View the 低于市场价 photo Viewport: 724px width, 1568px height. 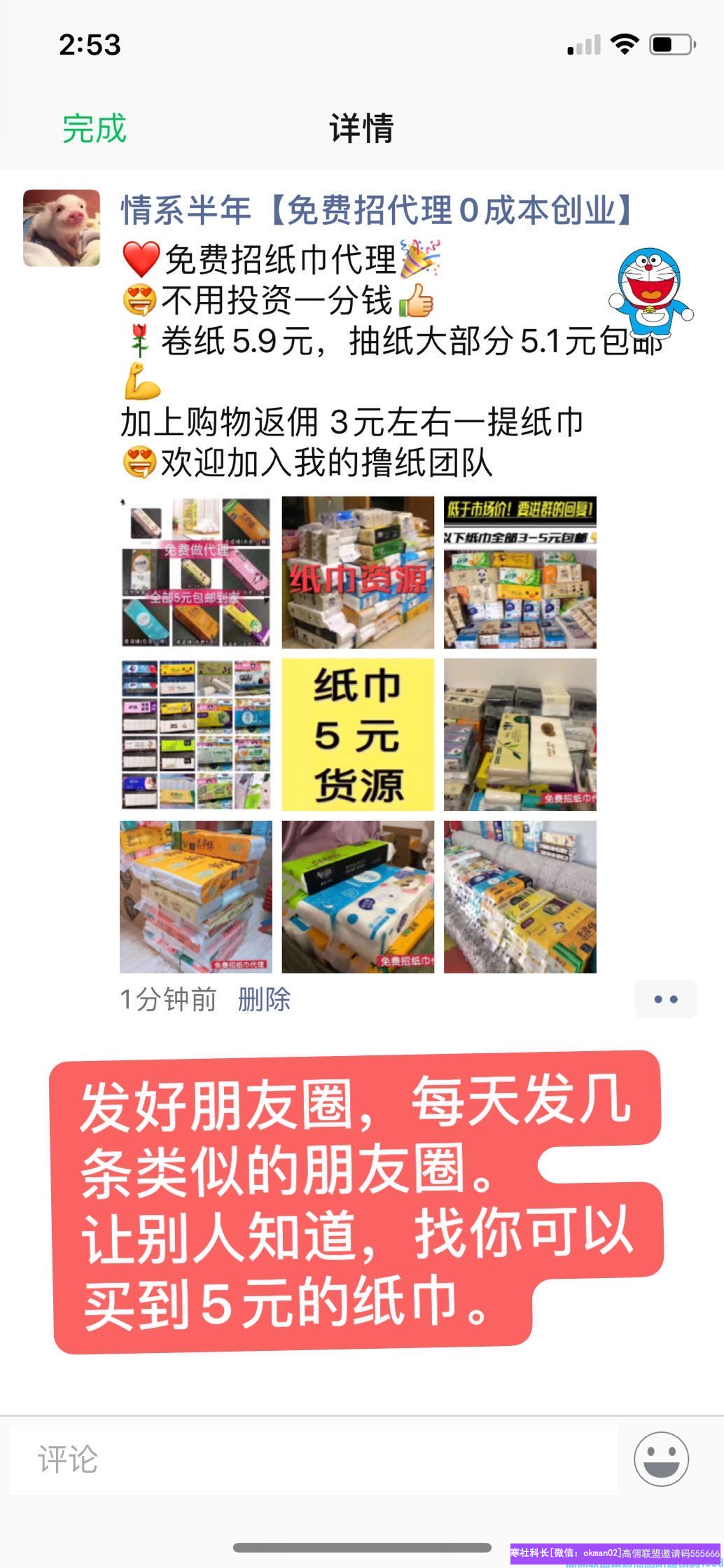(x=520, y=572)
